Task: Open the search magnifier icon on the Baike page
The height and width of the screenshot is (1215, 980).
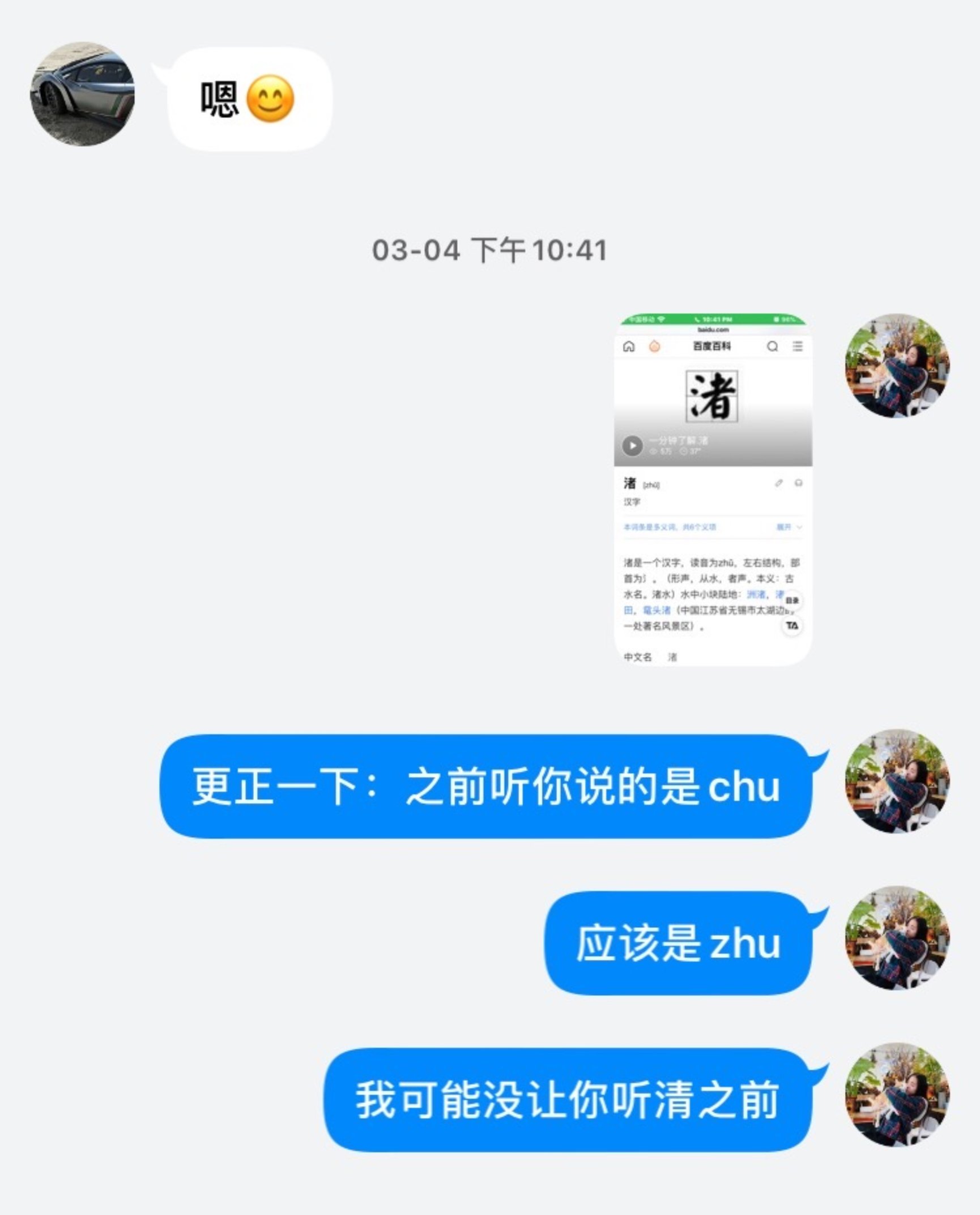Action: (772, 347)
